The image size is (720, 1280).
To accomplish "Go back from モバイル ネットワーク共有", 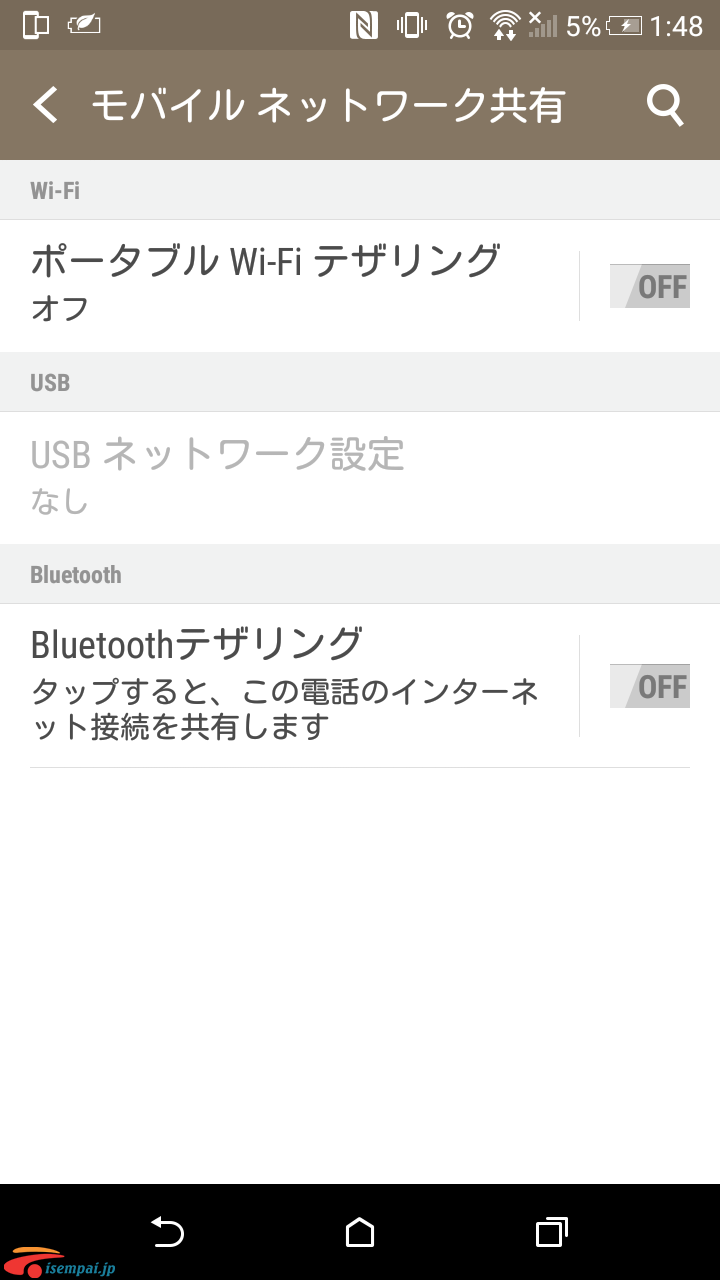I will (46, 105).
